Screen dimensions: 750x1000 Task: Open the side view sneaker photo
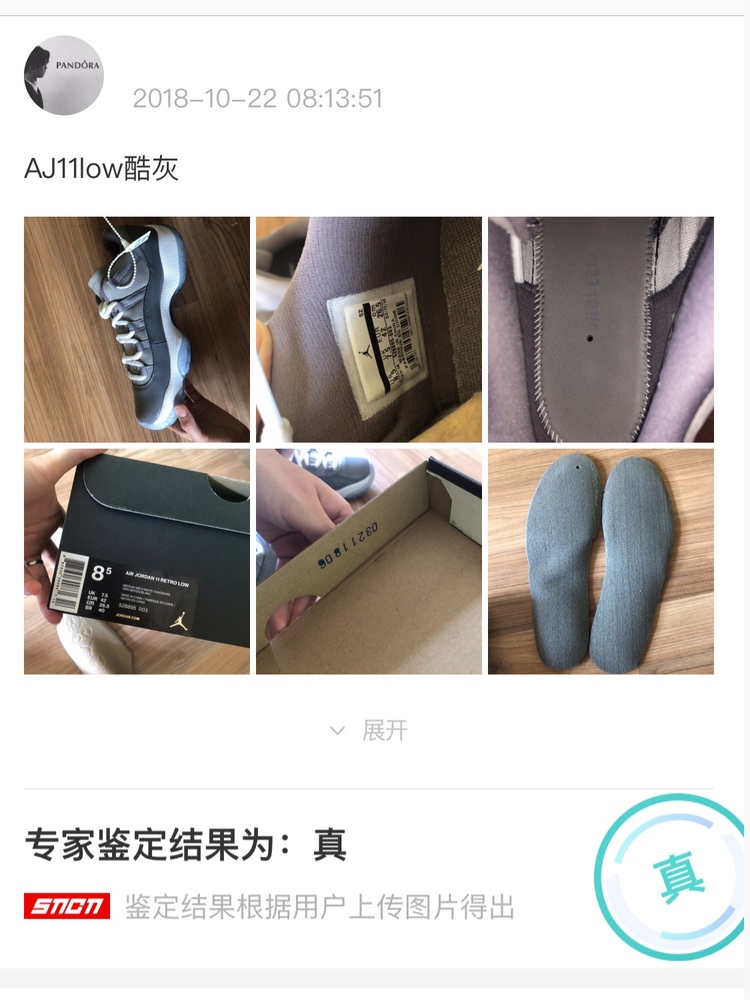pyautogui.click(x=137, y=329)
